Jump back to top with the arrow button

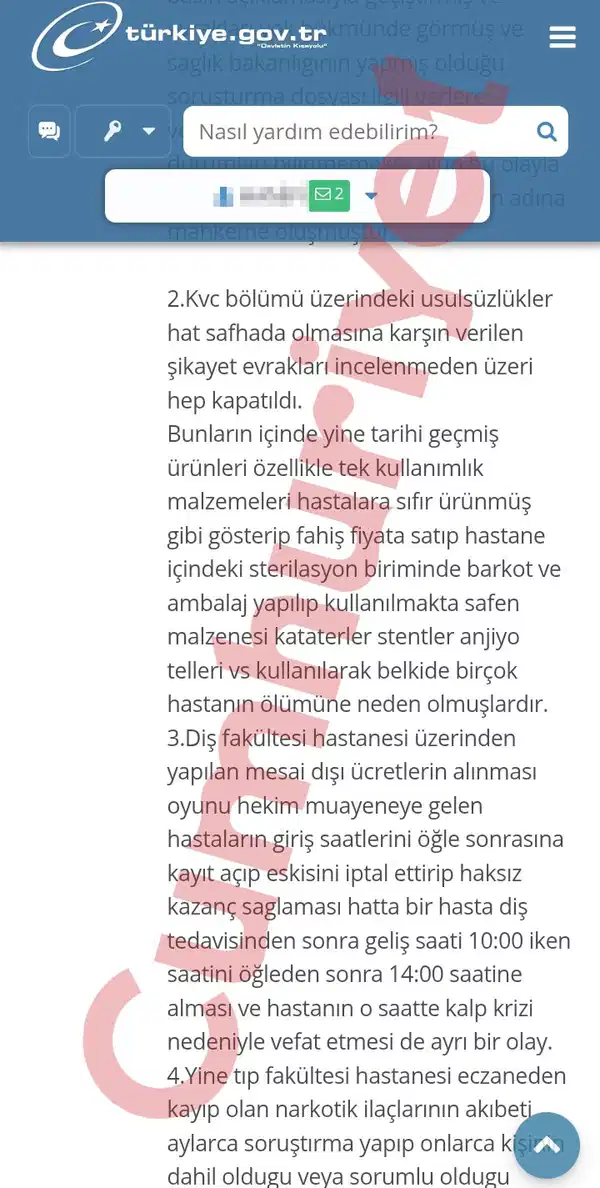click(547, 1144)
